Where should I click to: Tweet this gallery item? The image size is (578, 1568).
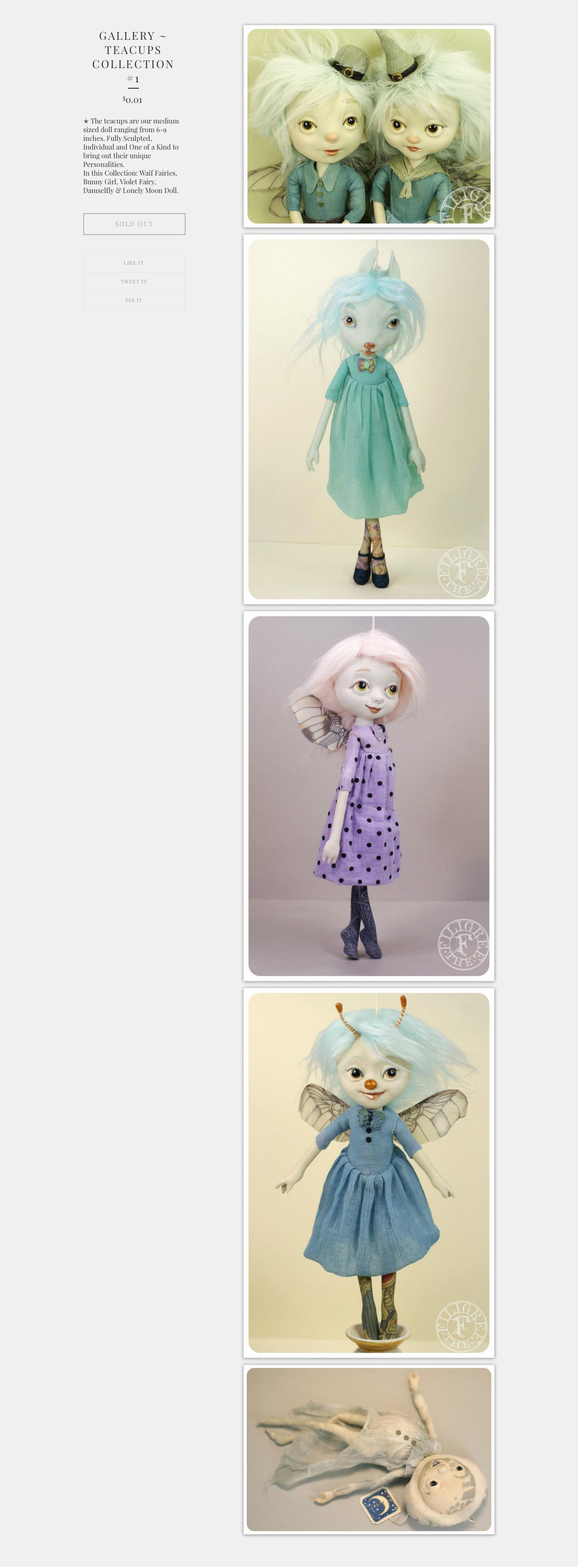point(134,282)
